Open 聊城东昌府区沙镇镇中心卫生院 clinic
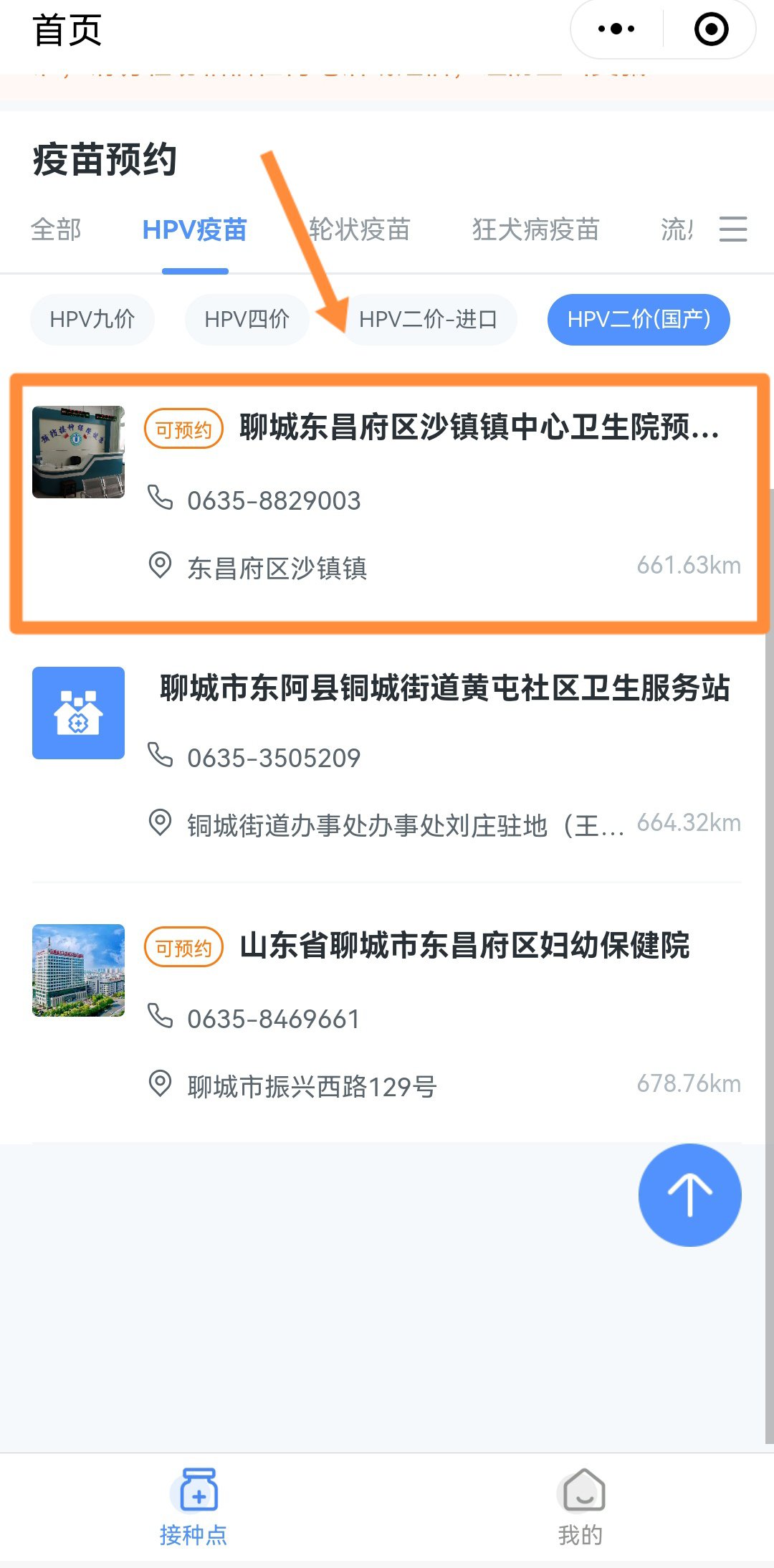The width and height of the screenshot is (774, 1568). point(479,428)
